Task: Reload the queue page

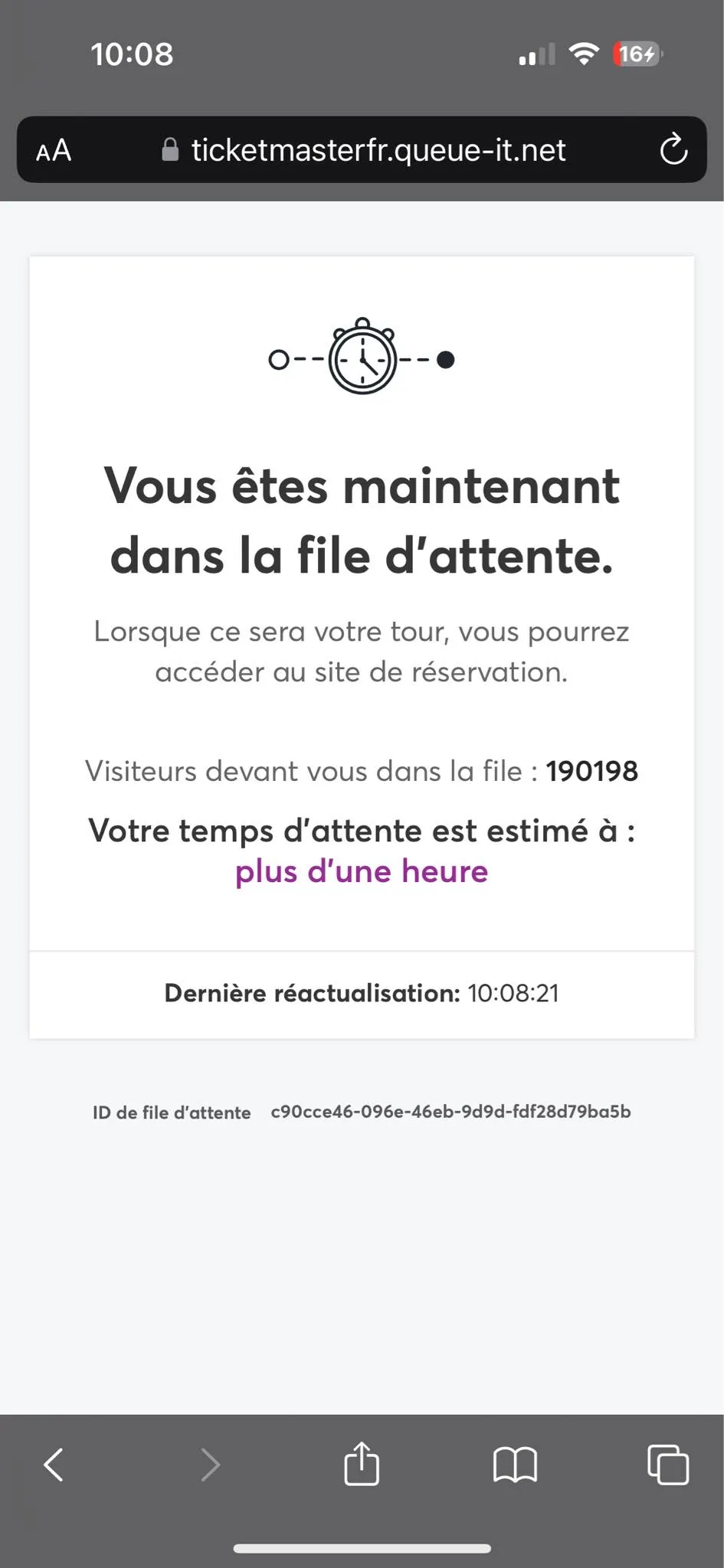Action: pyautogui.click(x=673, y=149)
